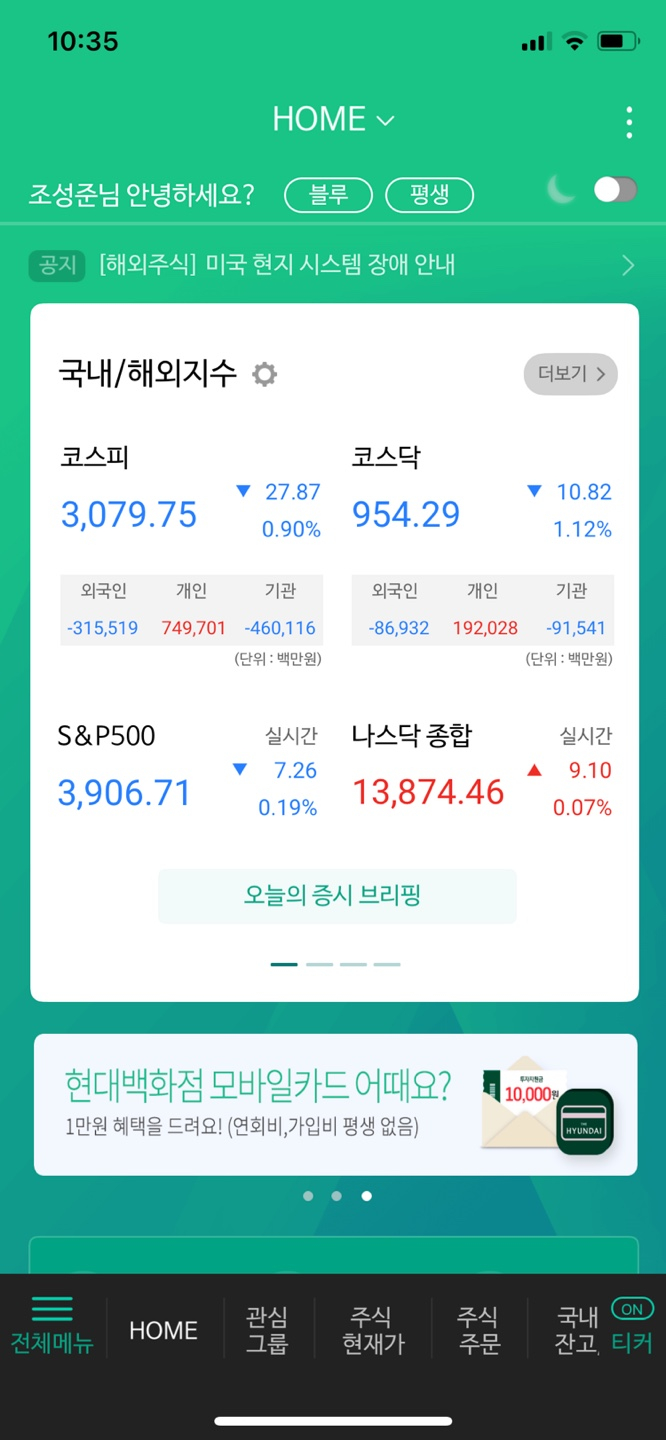
Task: Tap the 평생 chip
Action: coord(429,195)
